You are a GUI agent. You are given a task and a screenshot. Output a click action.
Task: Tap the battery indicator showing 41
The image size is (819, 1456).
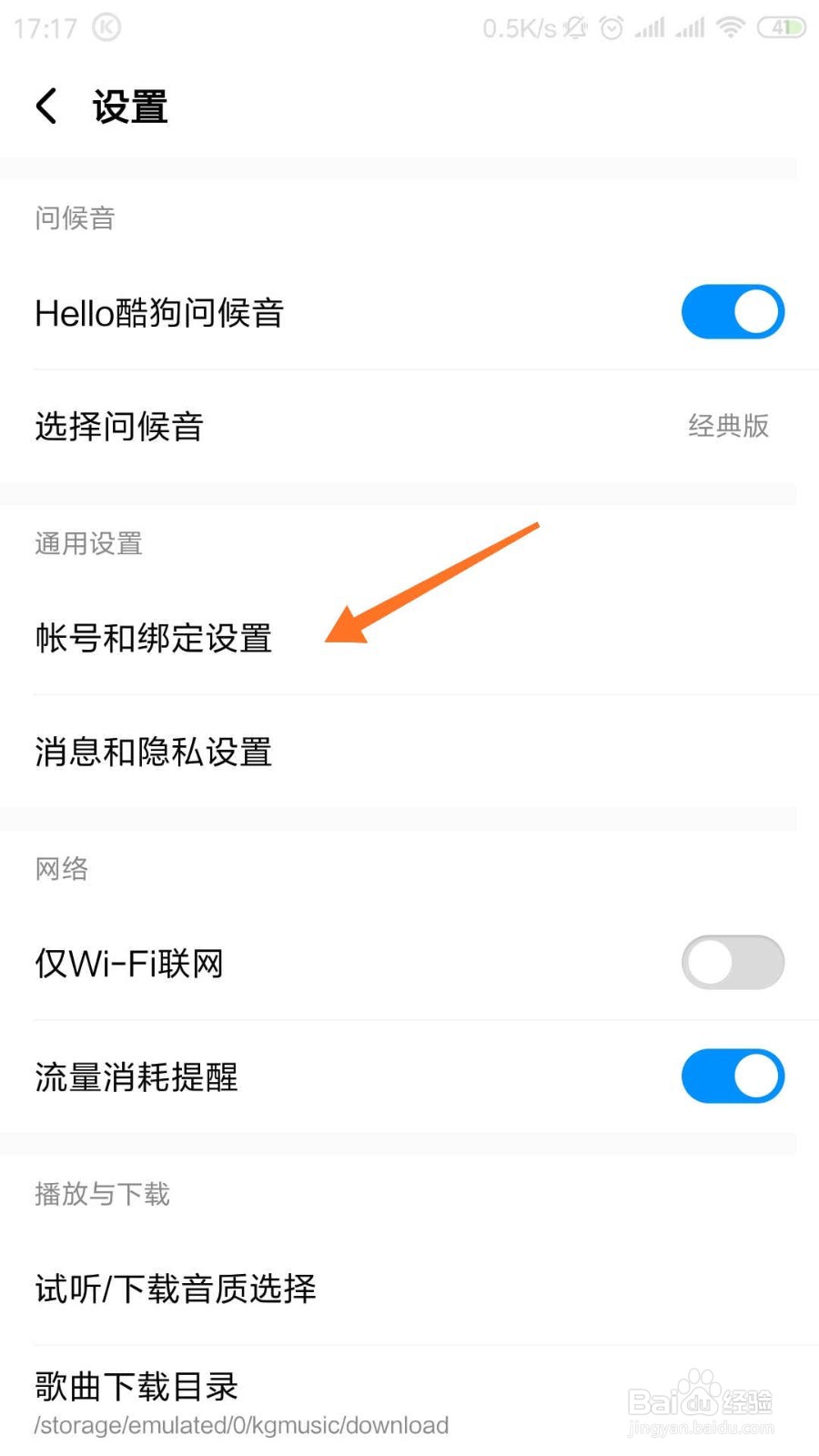pyautogui.click(x=779, y=26)
